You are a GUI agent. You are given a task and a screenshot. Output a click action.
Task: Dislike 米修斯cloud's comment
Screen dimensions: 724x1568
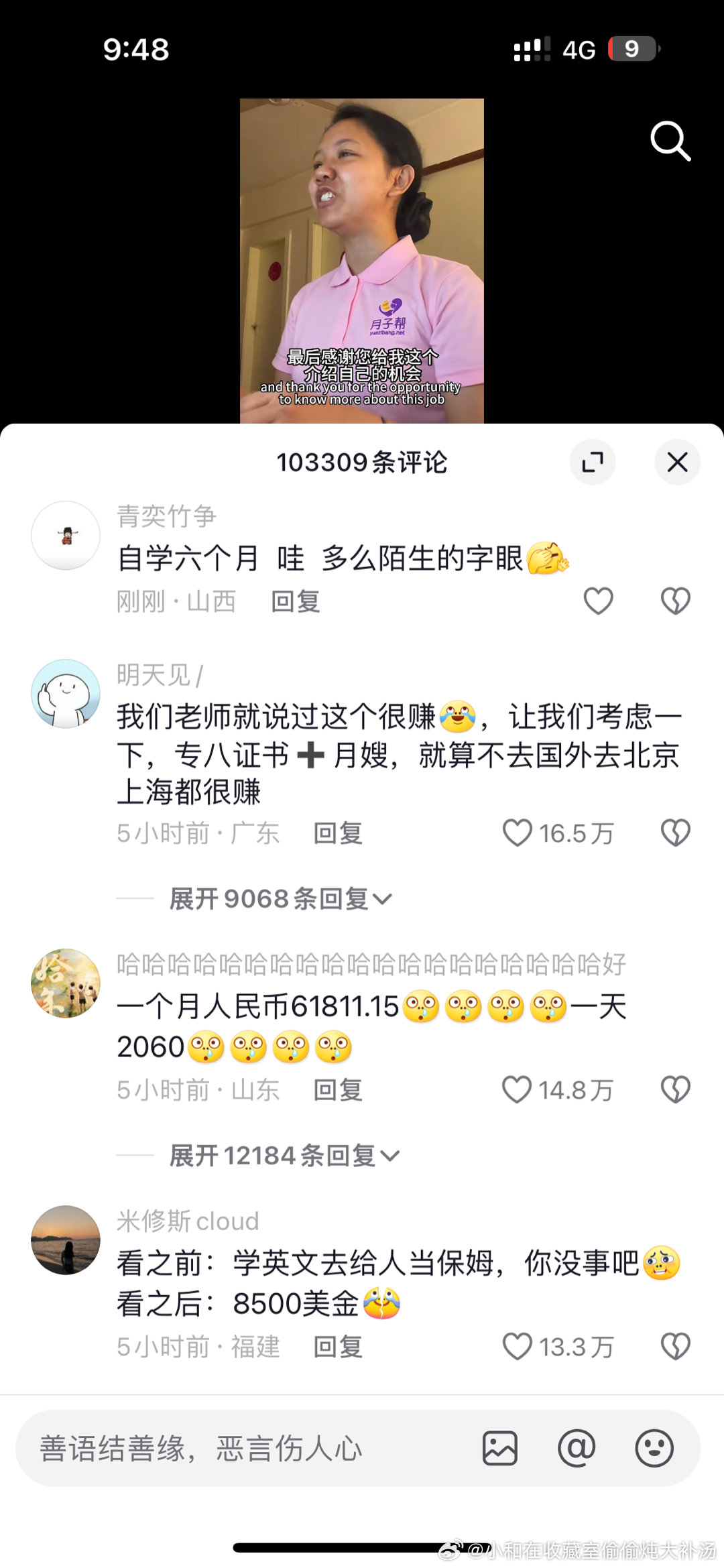pyautogui.click(x=675, y=1347)
